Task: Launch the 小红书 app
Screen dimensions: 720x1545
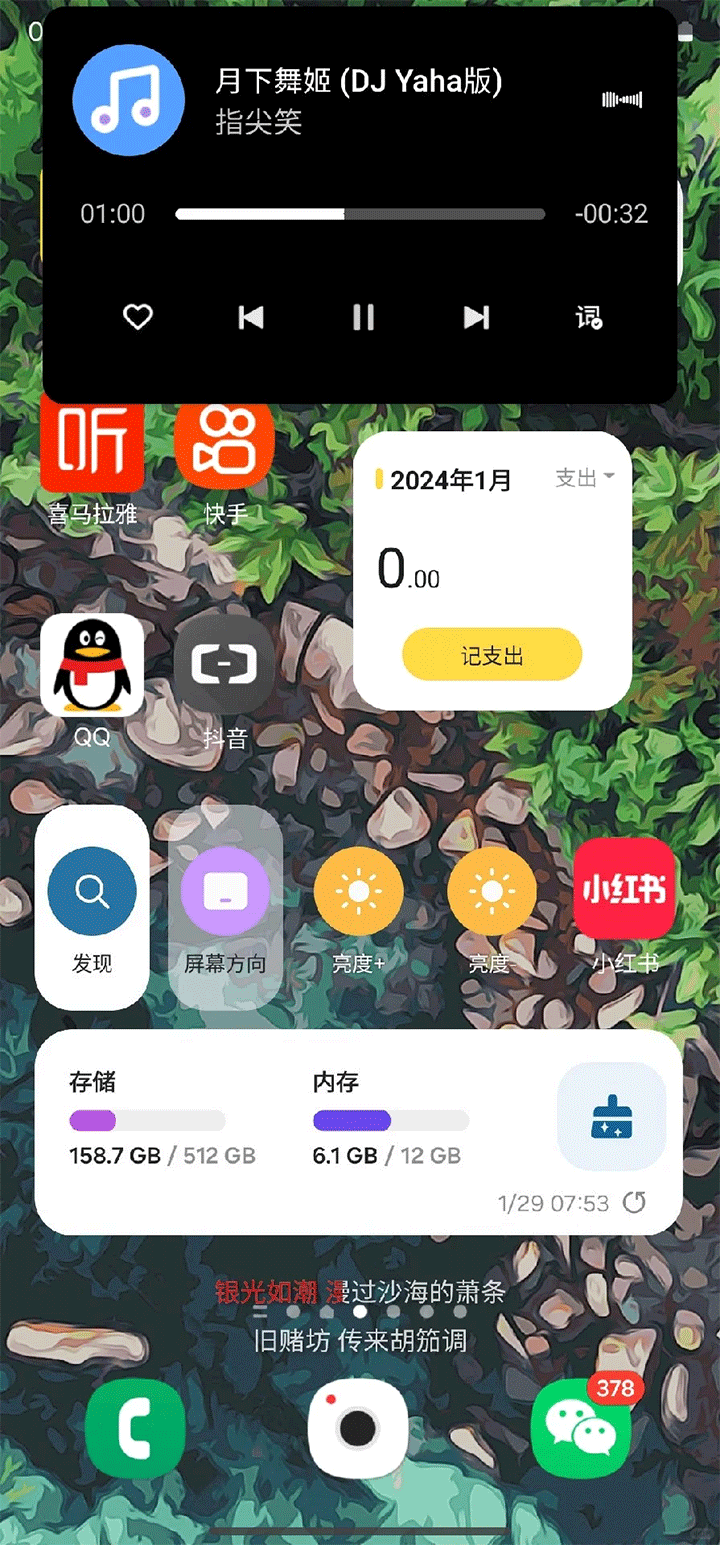Action: (625, 892)
